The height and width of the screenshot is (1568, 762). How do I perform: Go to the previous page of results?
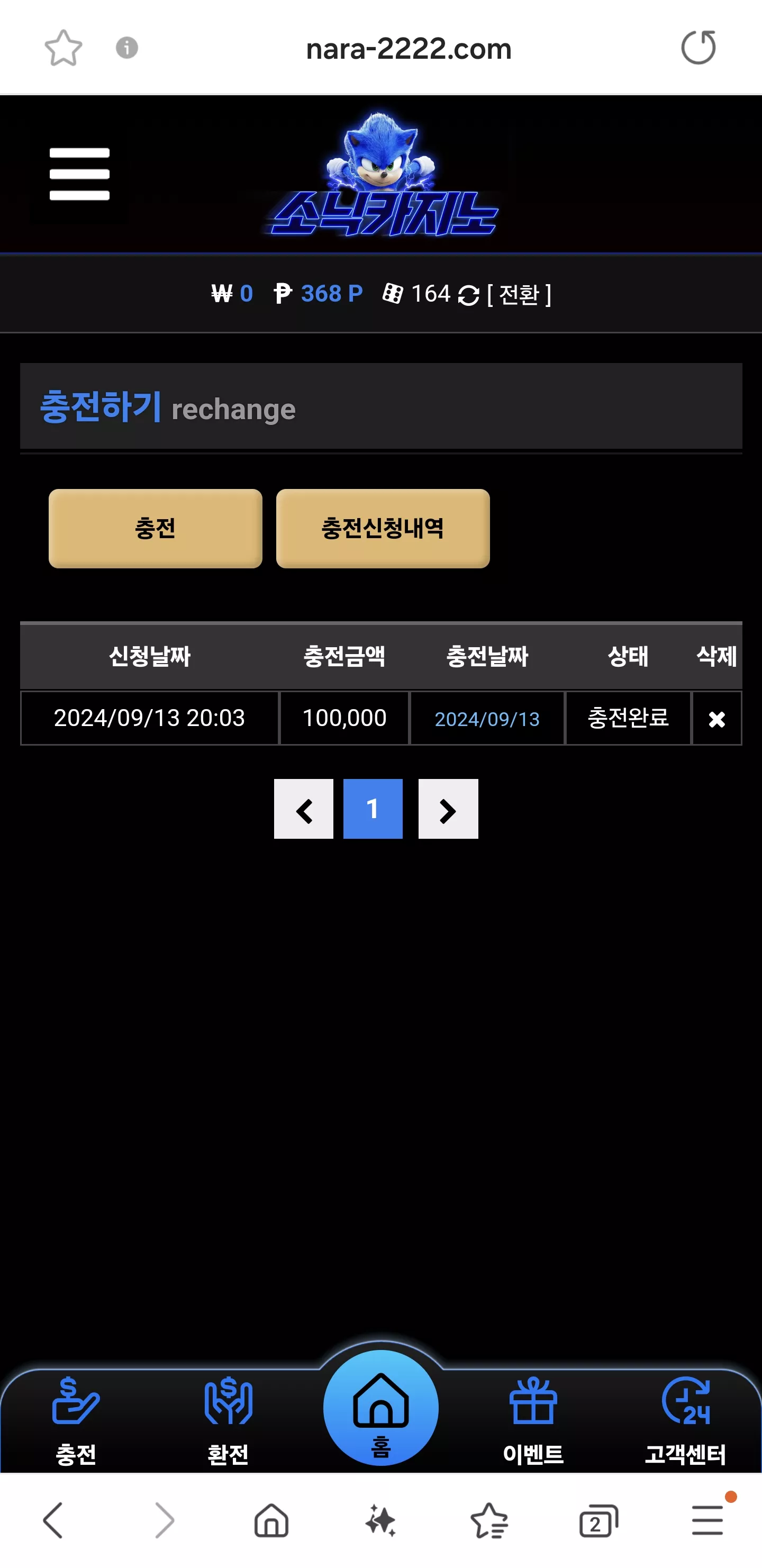[304, 809]
